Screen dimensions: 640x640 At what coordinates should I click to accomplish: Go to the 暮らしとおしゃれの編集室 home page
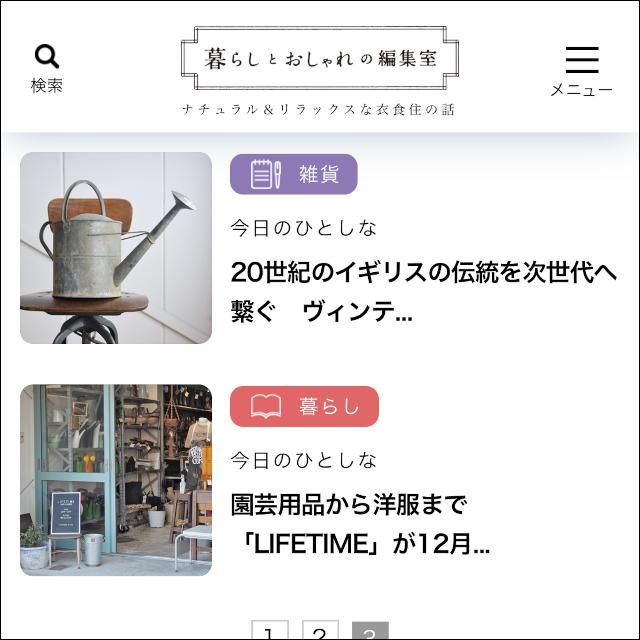click(319, 59)
